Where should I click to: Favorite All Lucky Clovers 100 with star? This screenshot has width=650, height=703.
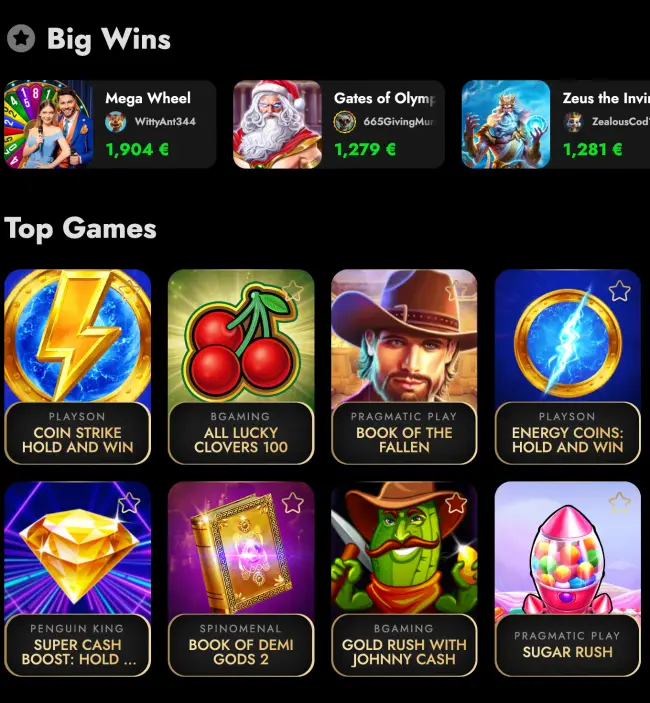click(x=292, y=291)
